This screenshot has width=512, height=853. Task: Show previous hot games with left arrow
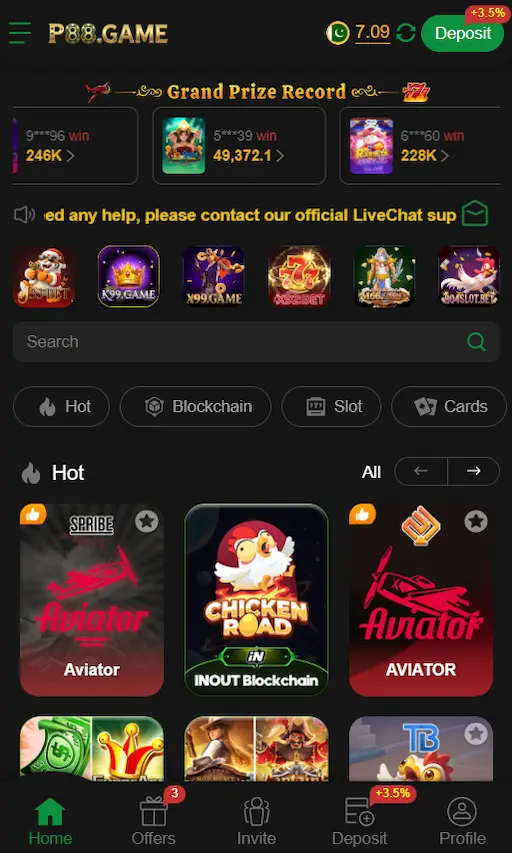pos(421,471)
